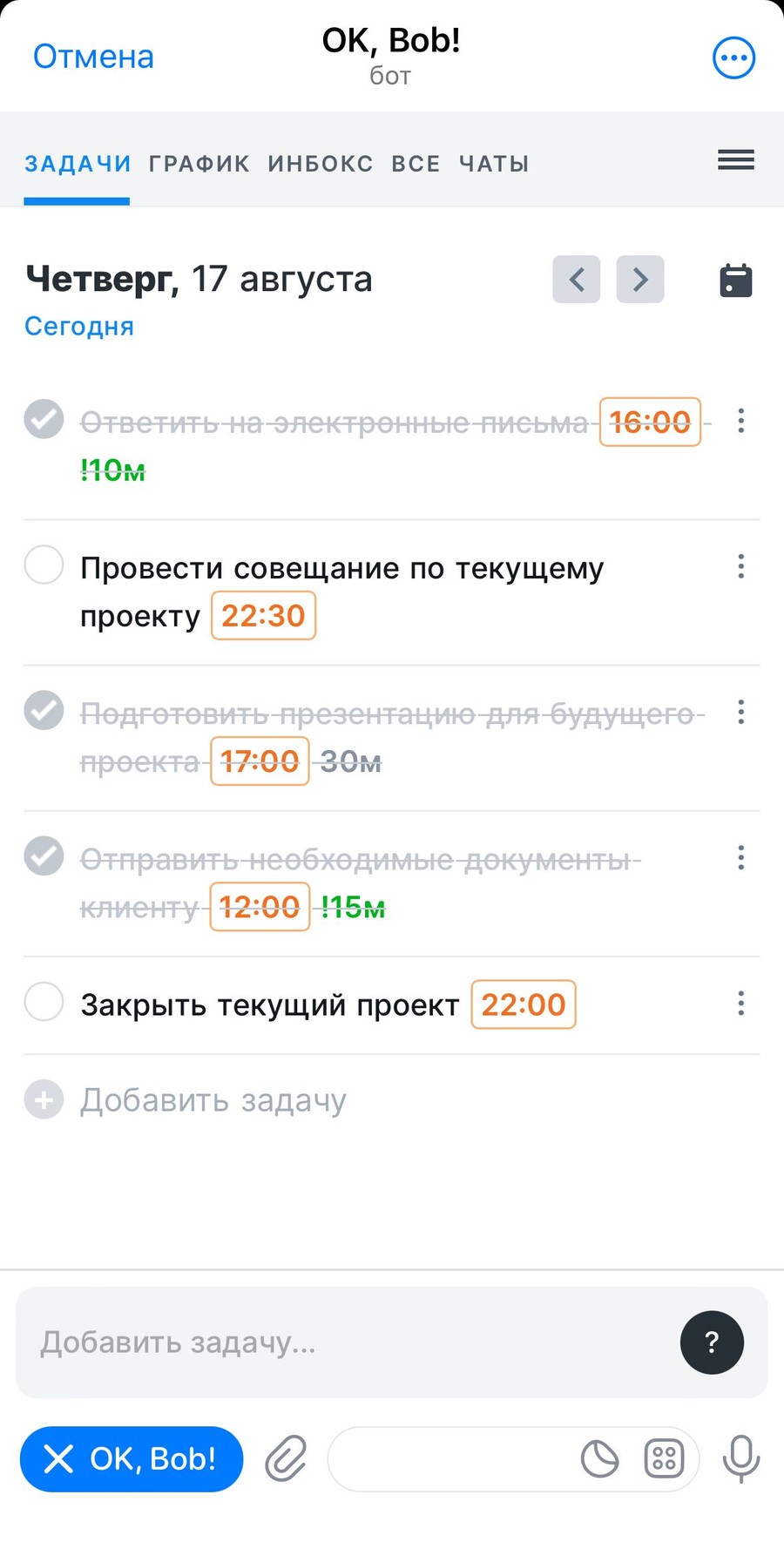Open the calendar date picker icon
Viewport: 784px width, 1542px height.
coord(735,280)
